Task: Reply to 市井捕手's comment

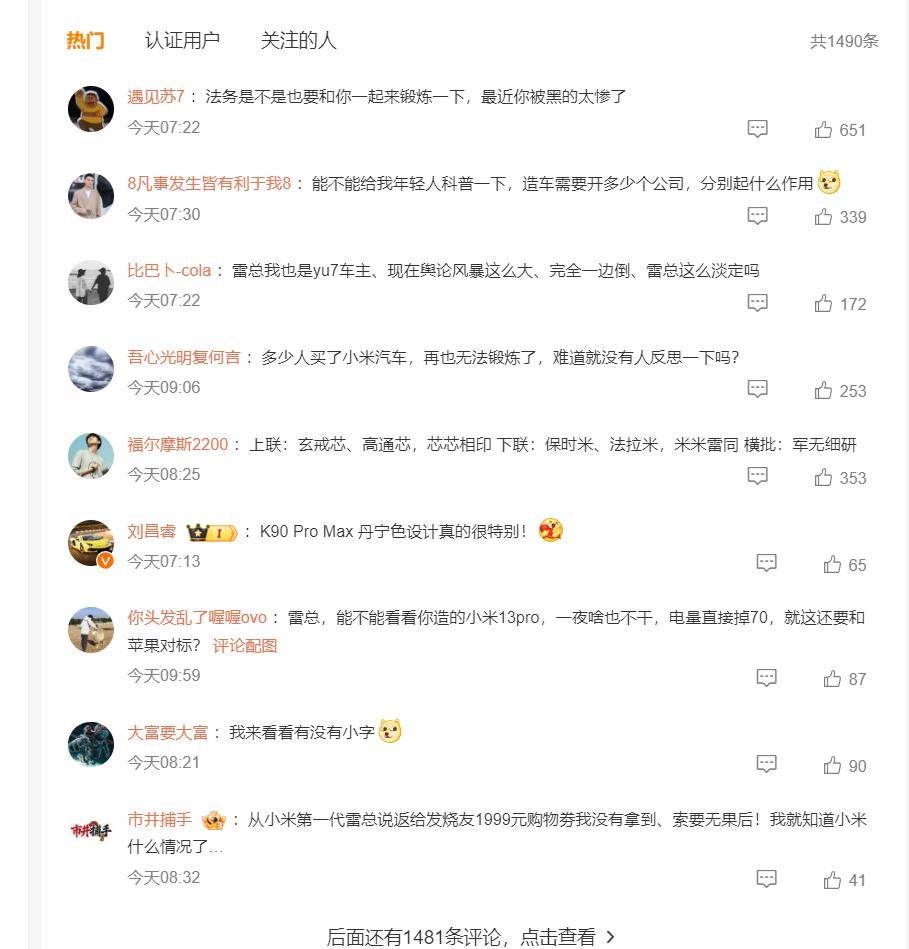Action: (x=766, y=879)
